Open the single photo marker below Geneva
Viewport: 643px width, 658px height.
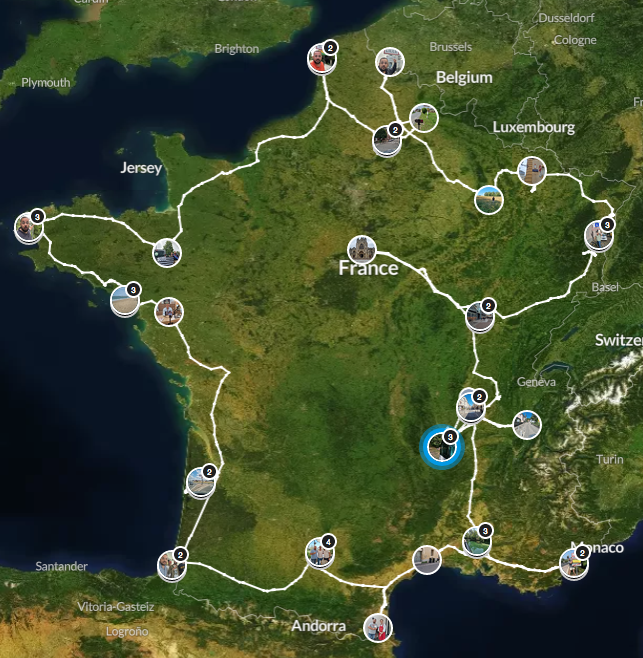coord(526,425)
